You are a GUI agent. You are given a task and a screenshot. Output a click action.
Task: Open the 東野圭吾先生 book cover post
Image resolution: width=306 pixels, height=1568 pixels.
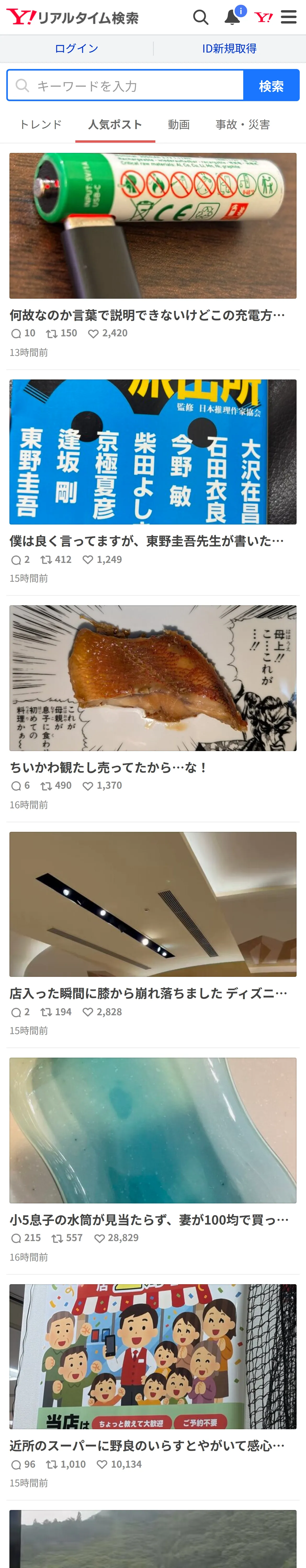click(153, 452)
